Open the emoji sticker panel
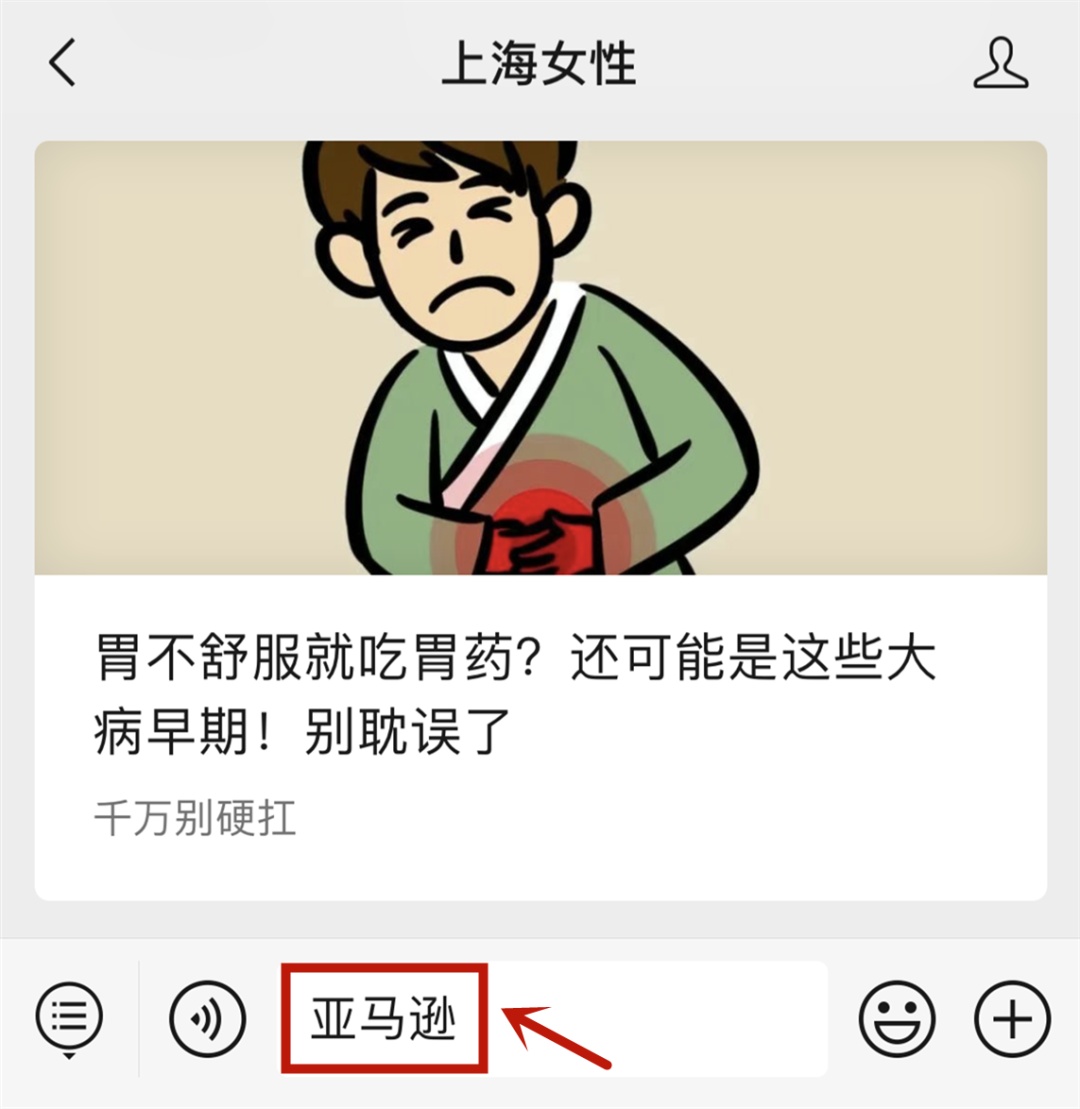The image size is (1080, 1109). click(x=897, y=1020)
